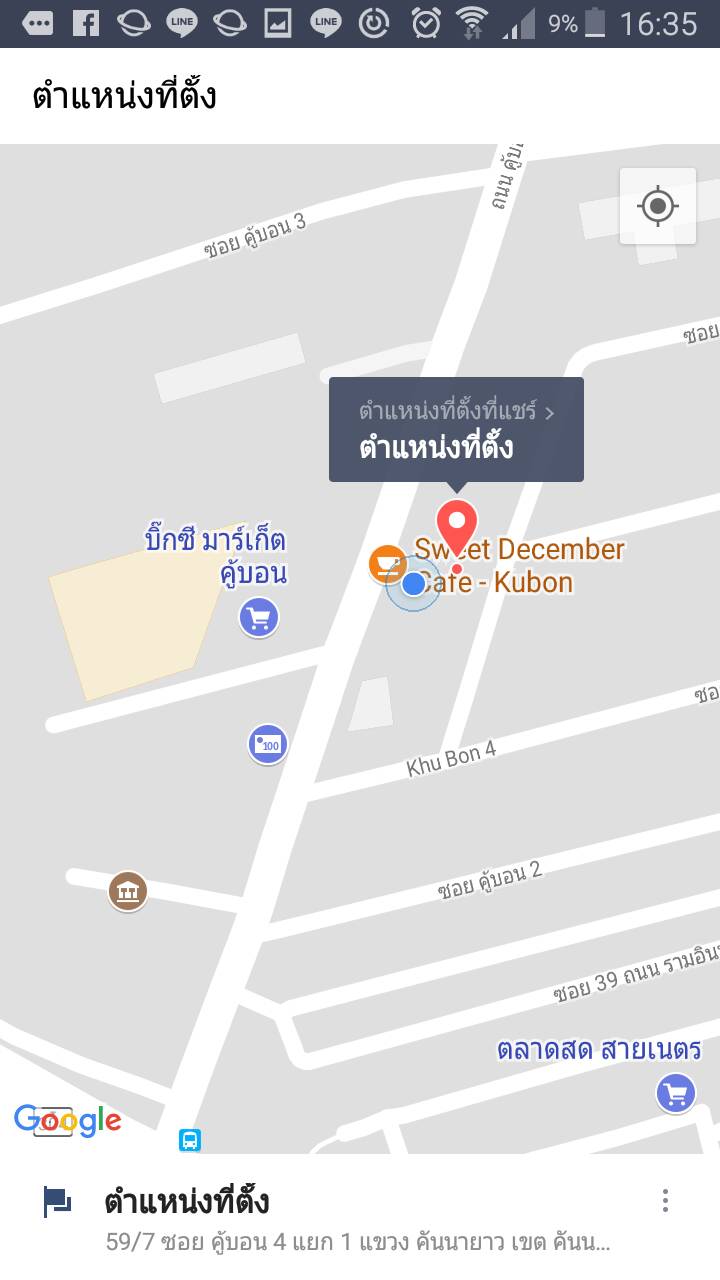
Task: Center map on my current location
Action: pyautogui.click(x=657, y=207)
